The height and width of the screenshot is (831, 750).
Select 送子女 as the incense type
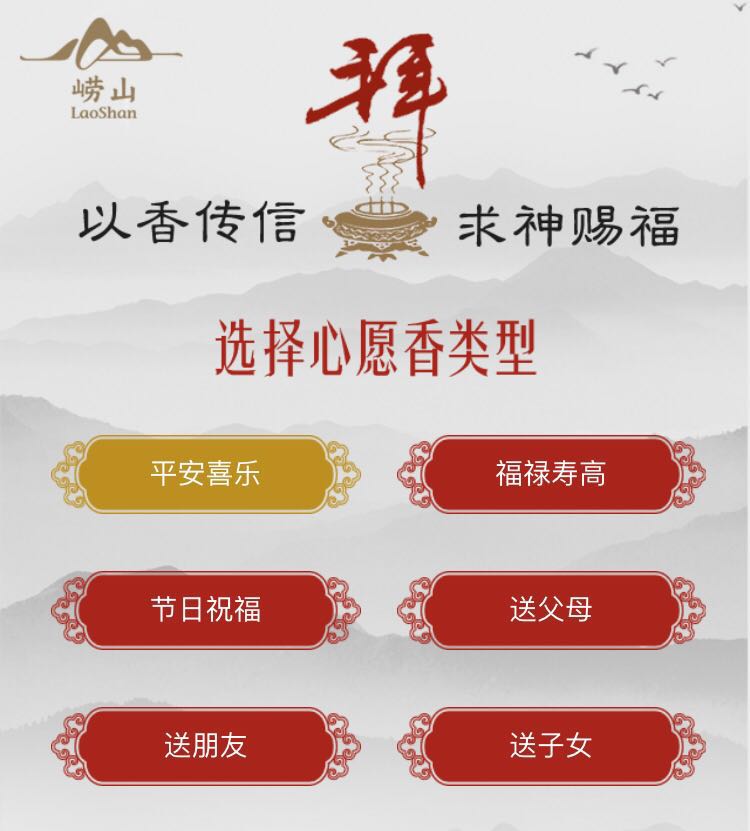[x=550, y=746]
